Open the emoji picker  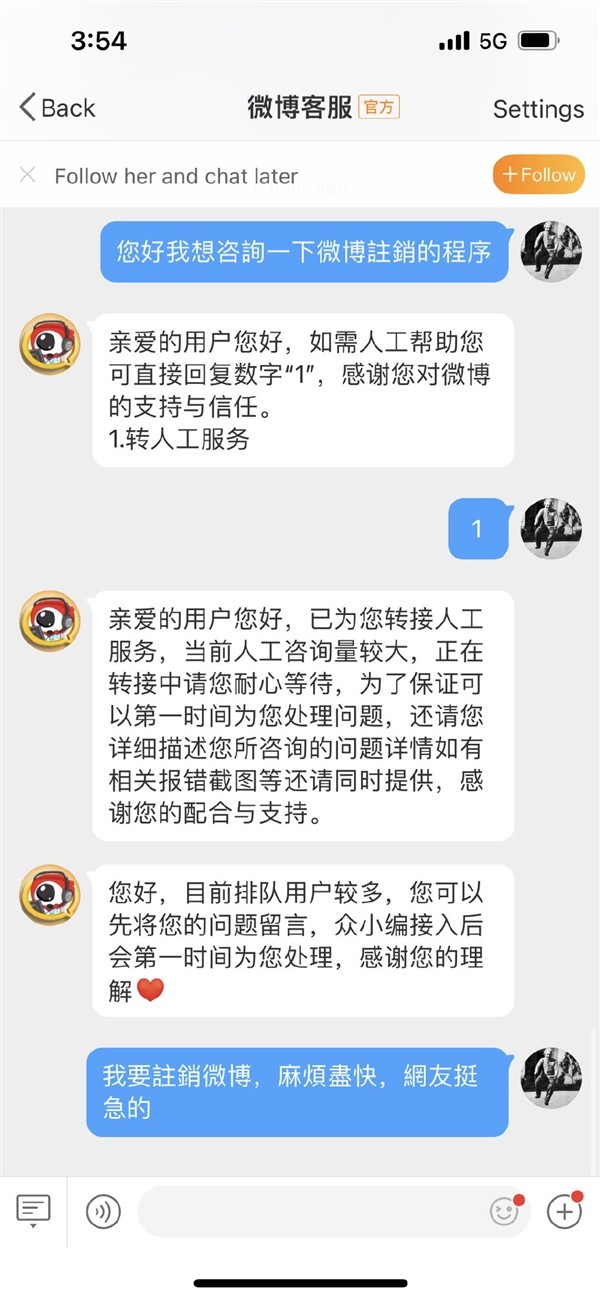pyautogui.click(x=504, y=1212)
